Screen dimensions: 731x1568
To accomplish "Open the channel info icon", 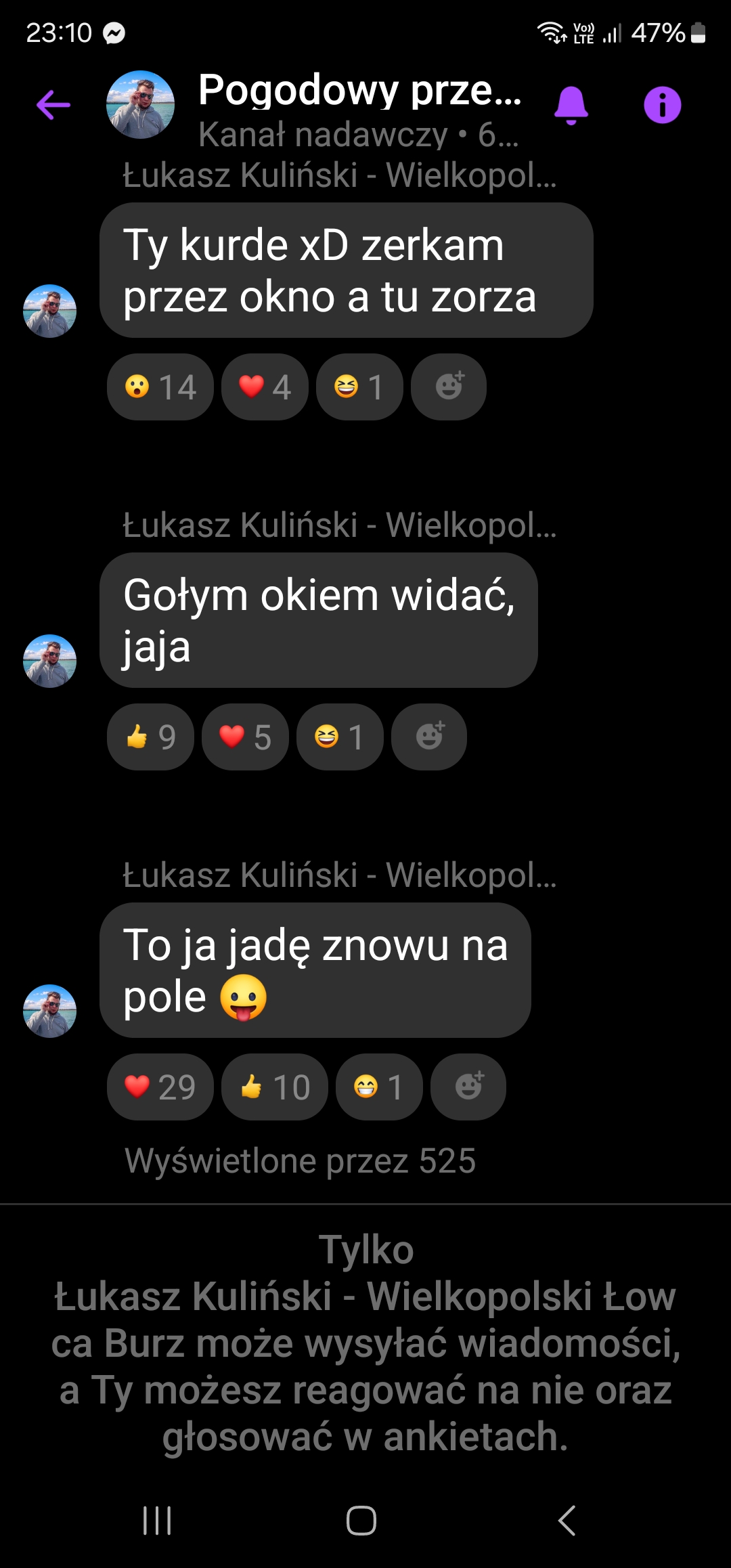I will (662, 105).
